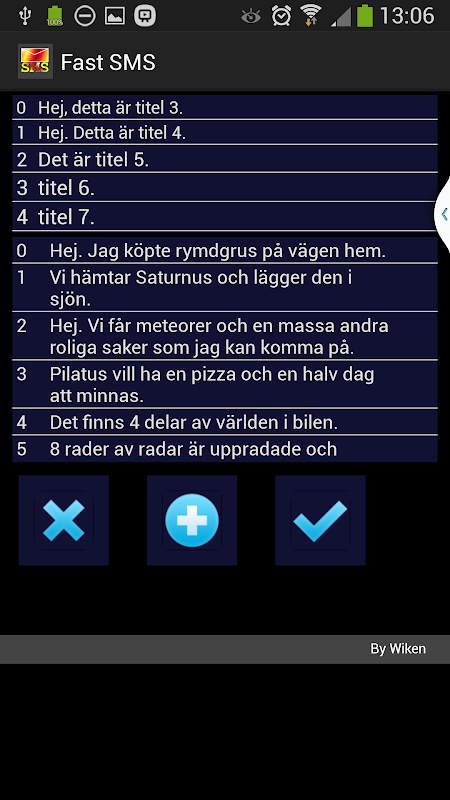Select the row "Hej, detta är titel 3."
450x800 pixels.
pyautogui.click(x=225, y=107)
